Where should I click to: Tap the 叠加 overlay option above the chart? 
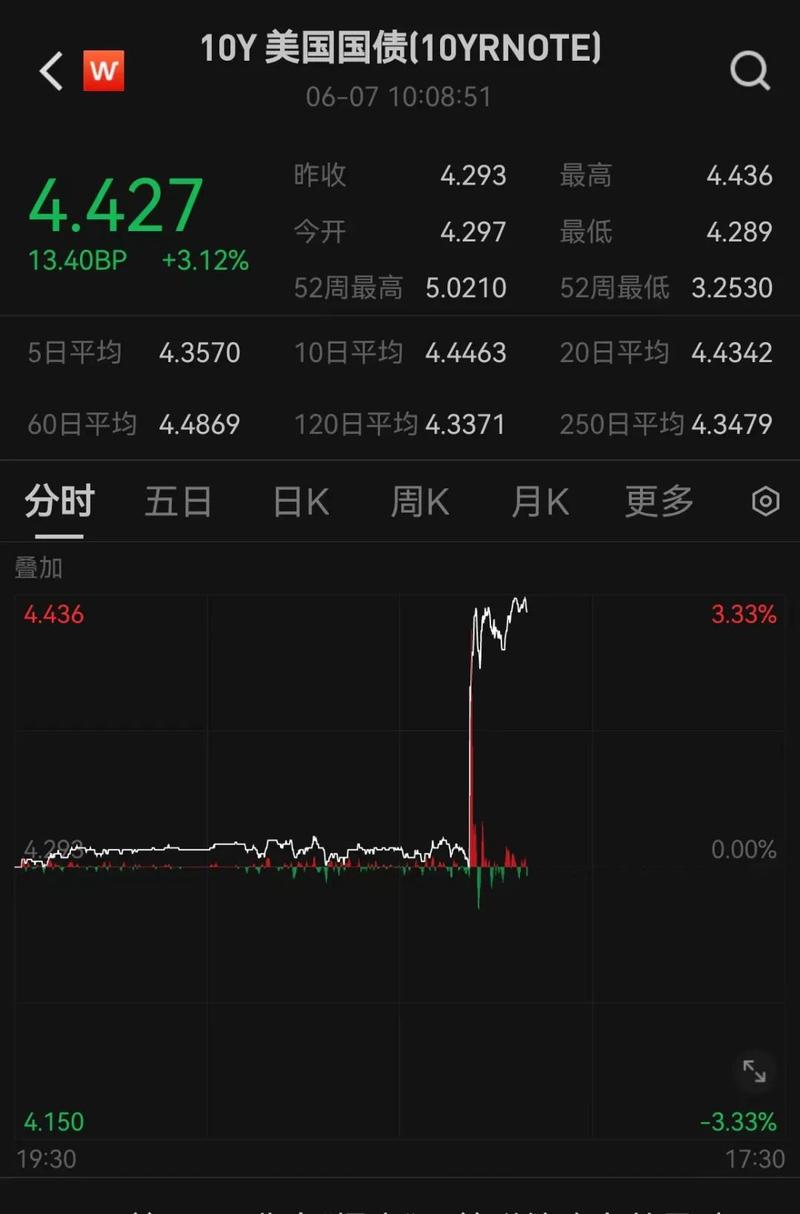(36, 568)
